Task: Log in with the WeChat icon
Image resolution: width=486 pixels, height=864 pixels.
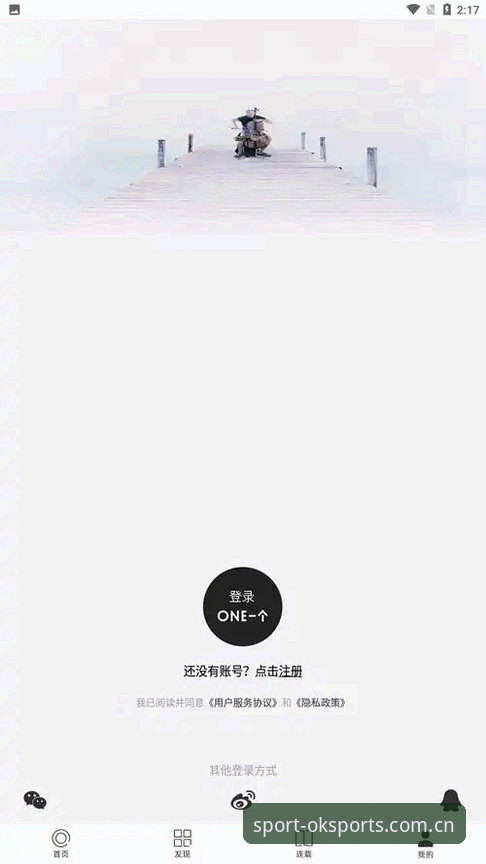Action: [35, 800]
